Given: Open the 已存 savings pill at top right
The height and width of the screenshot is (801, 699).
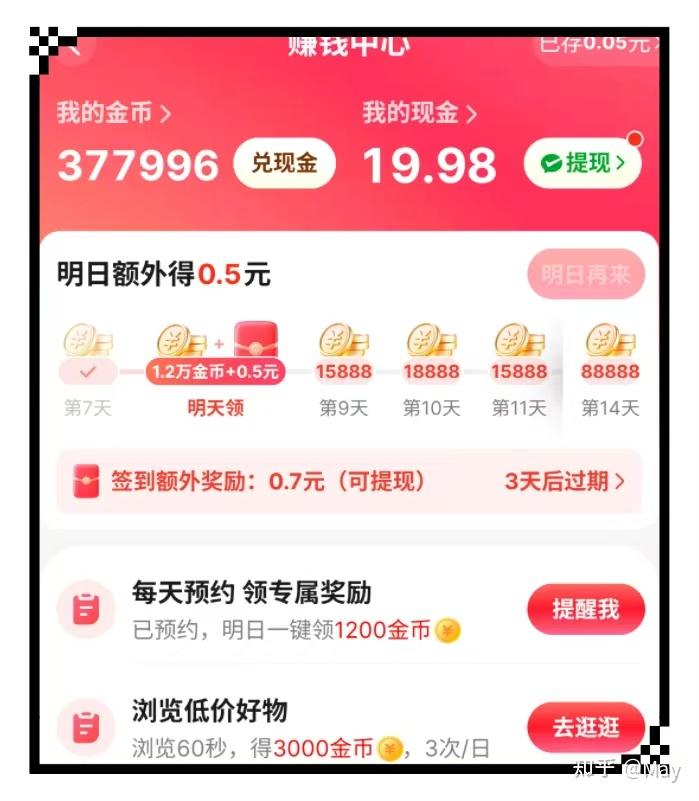Looking at the screenshot, I should 598,45.
